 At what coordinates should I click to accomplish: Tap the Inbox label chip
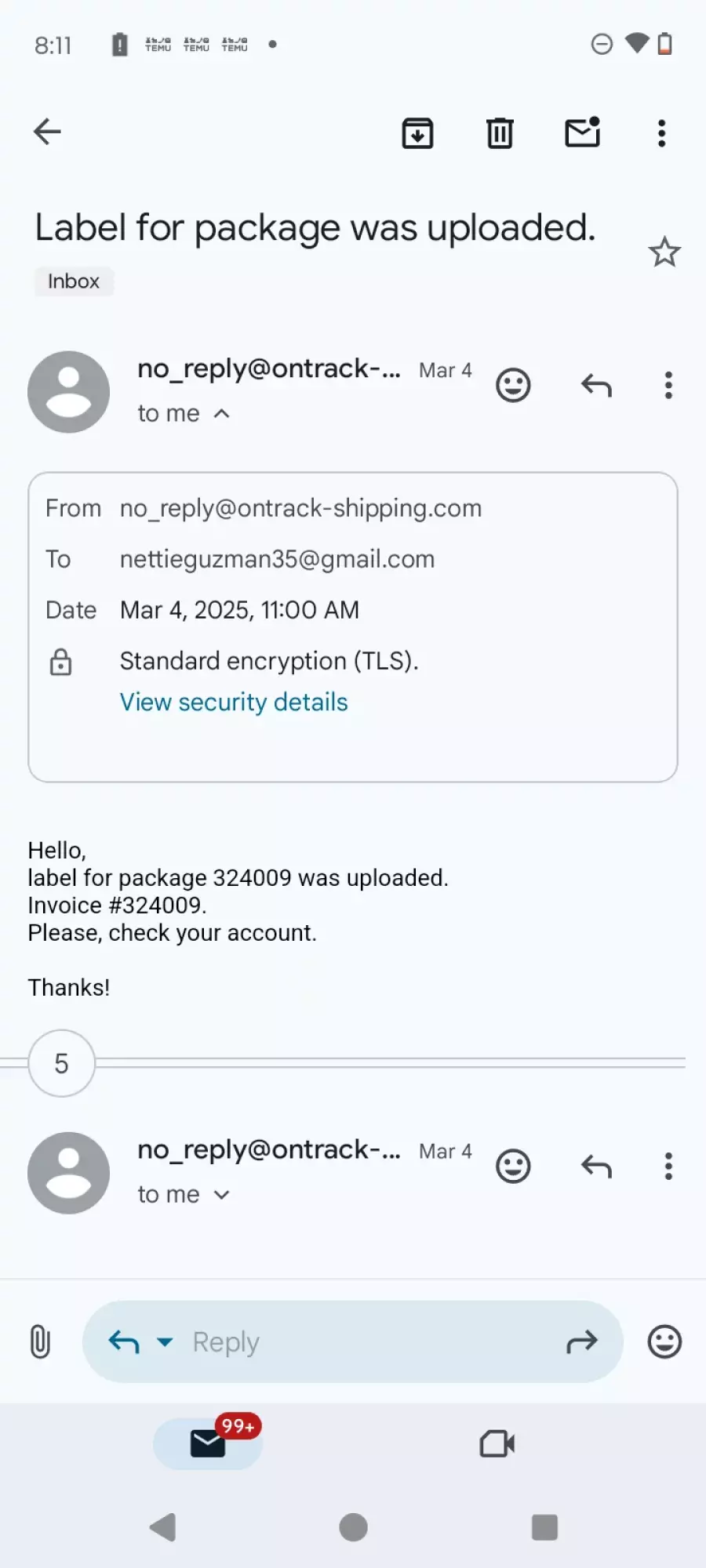tap(74, 281)
